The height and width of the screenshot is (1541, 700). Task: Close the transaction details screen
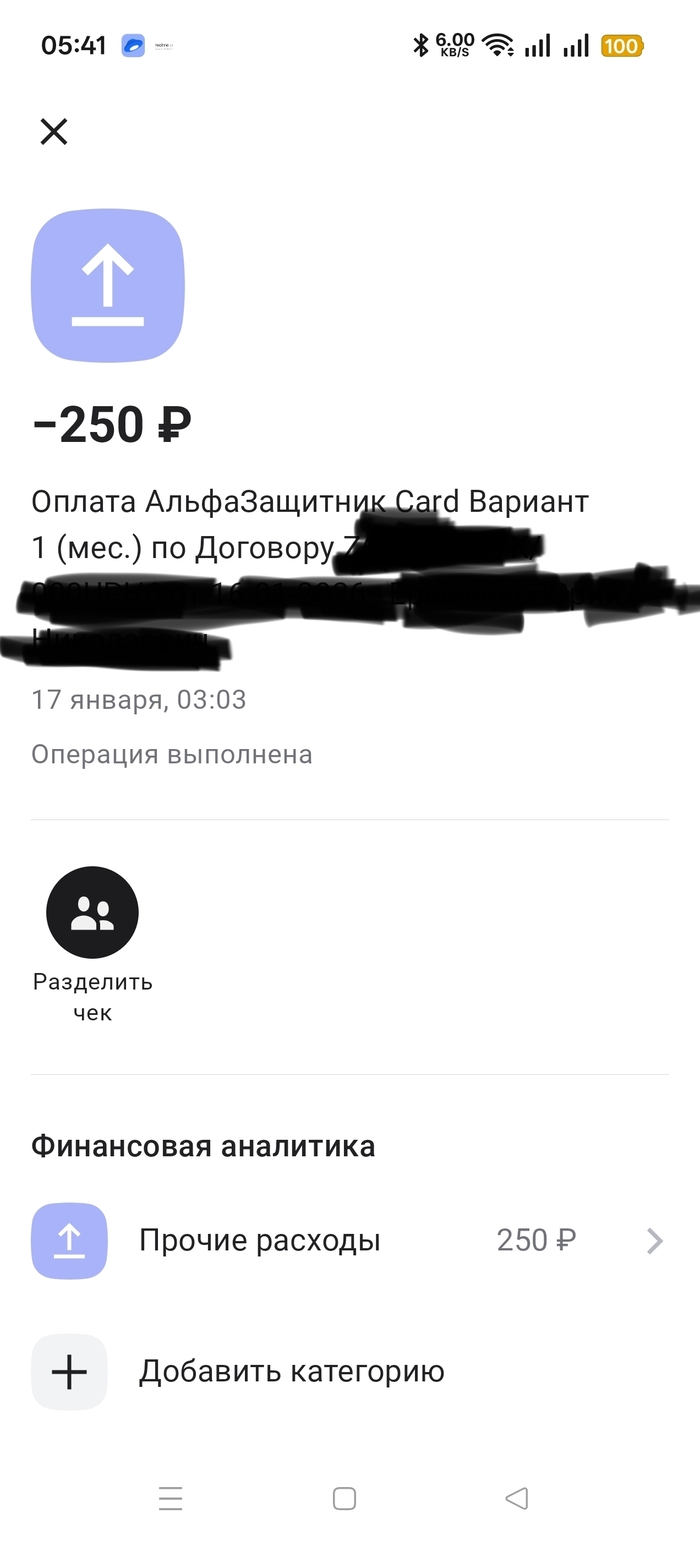tap(54, 131)
